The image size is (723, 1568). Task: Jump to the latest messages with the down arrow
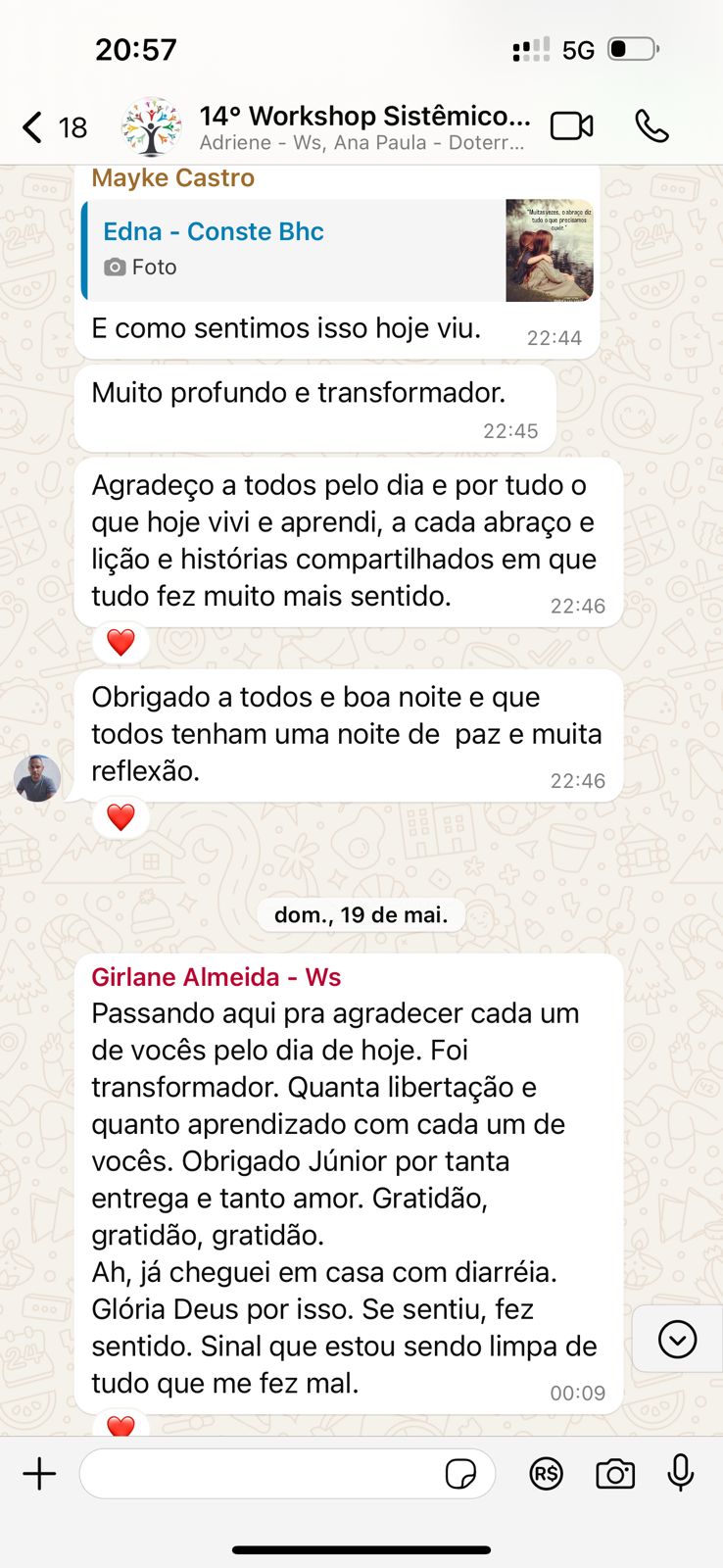pyautogui.click(x=678, y=1339)
